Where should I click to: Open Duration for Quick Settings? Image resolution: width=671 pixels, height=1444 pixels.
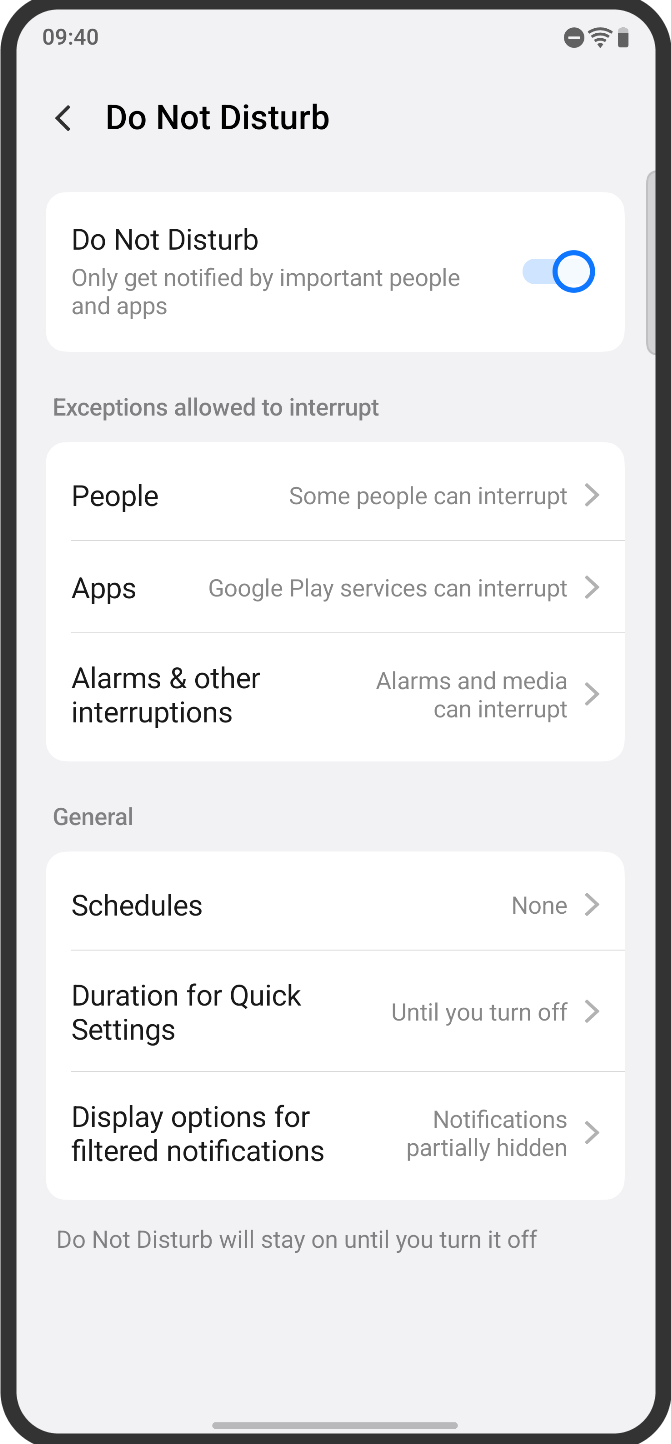pos(335,1012)
